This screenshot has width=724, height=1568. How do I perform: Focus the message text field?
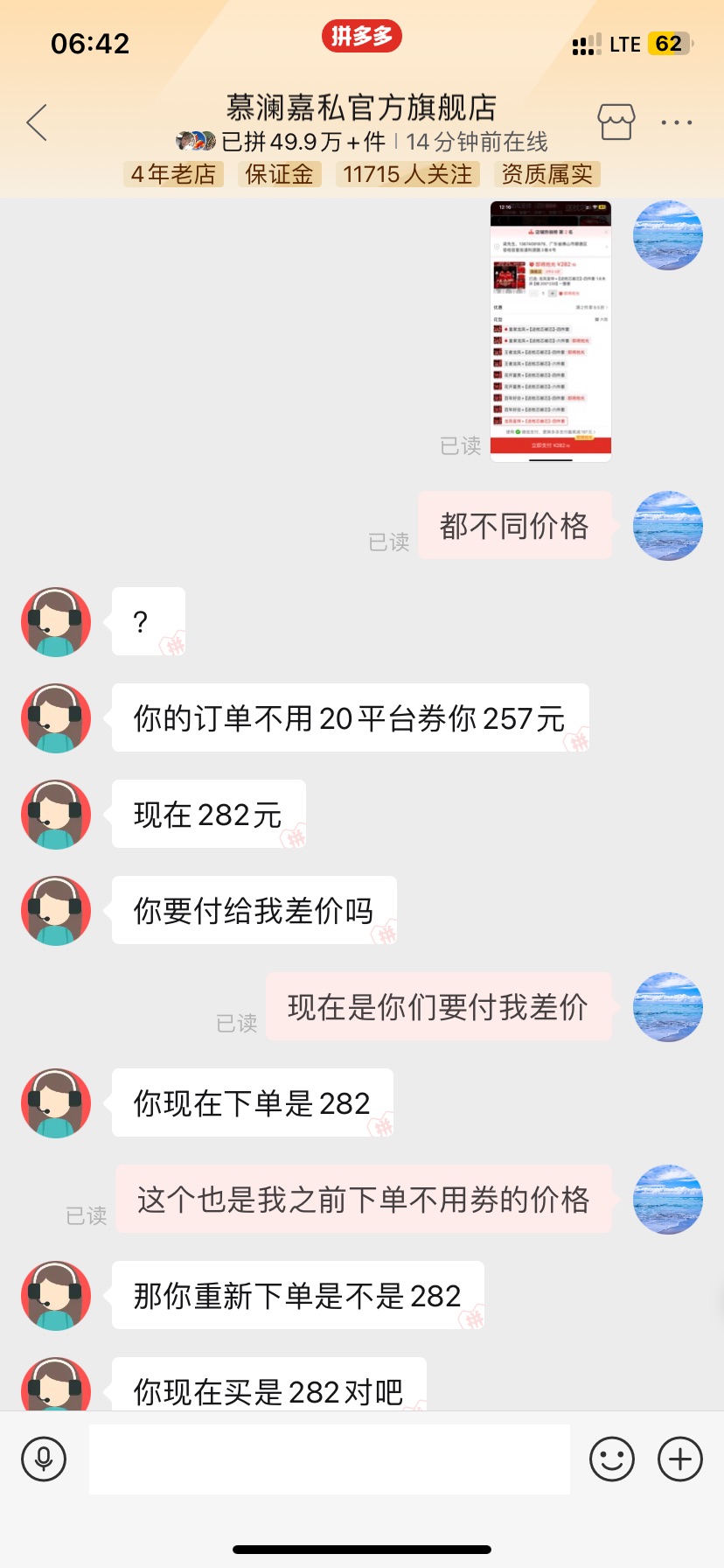coord(329,1459)
